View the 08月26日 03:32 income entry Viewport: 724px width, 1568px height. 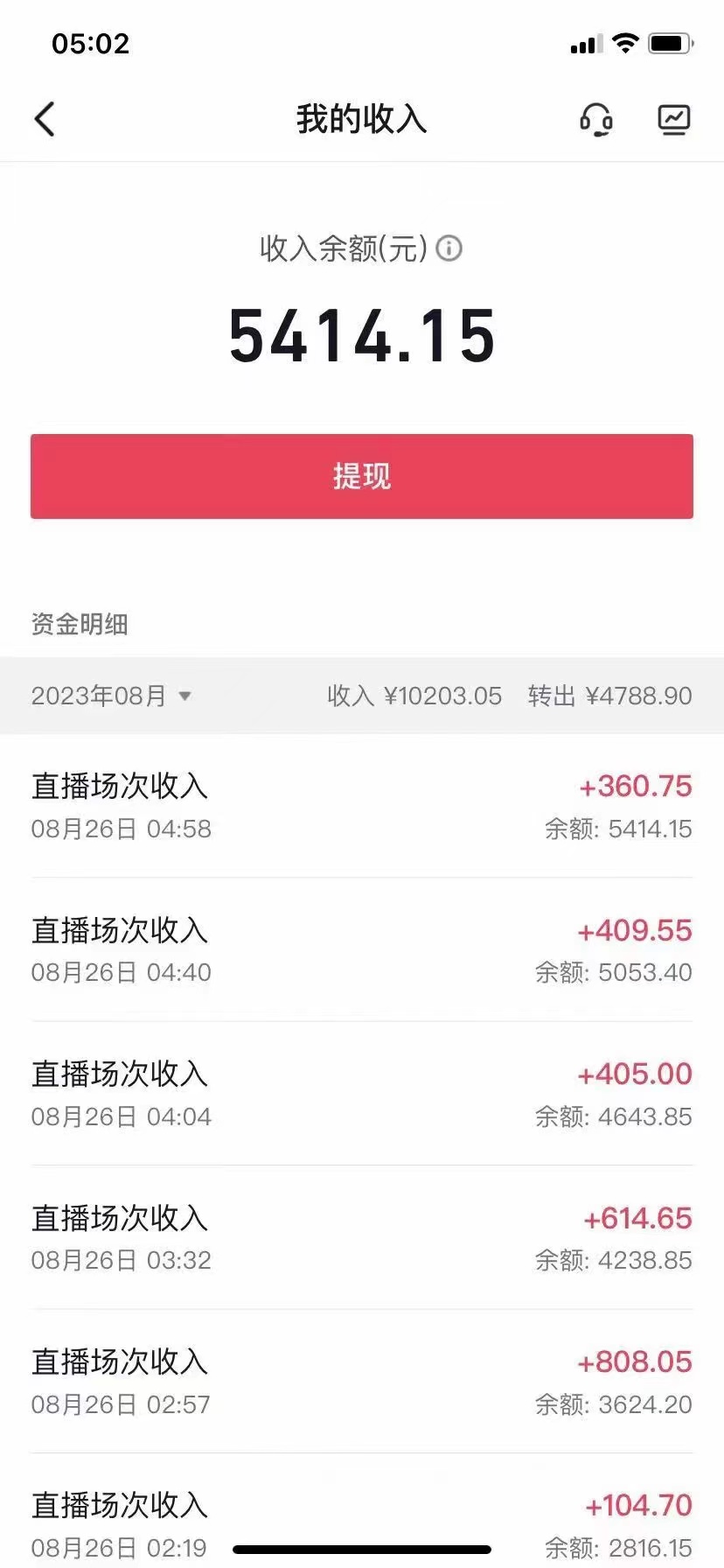(x=362, y=1238)
